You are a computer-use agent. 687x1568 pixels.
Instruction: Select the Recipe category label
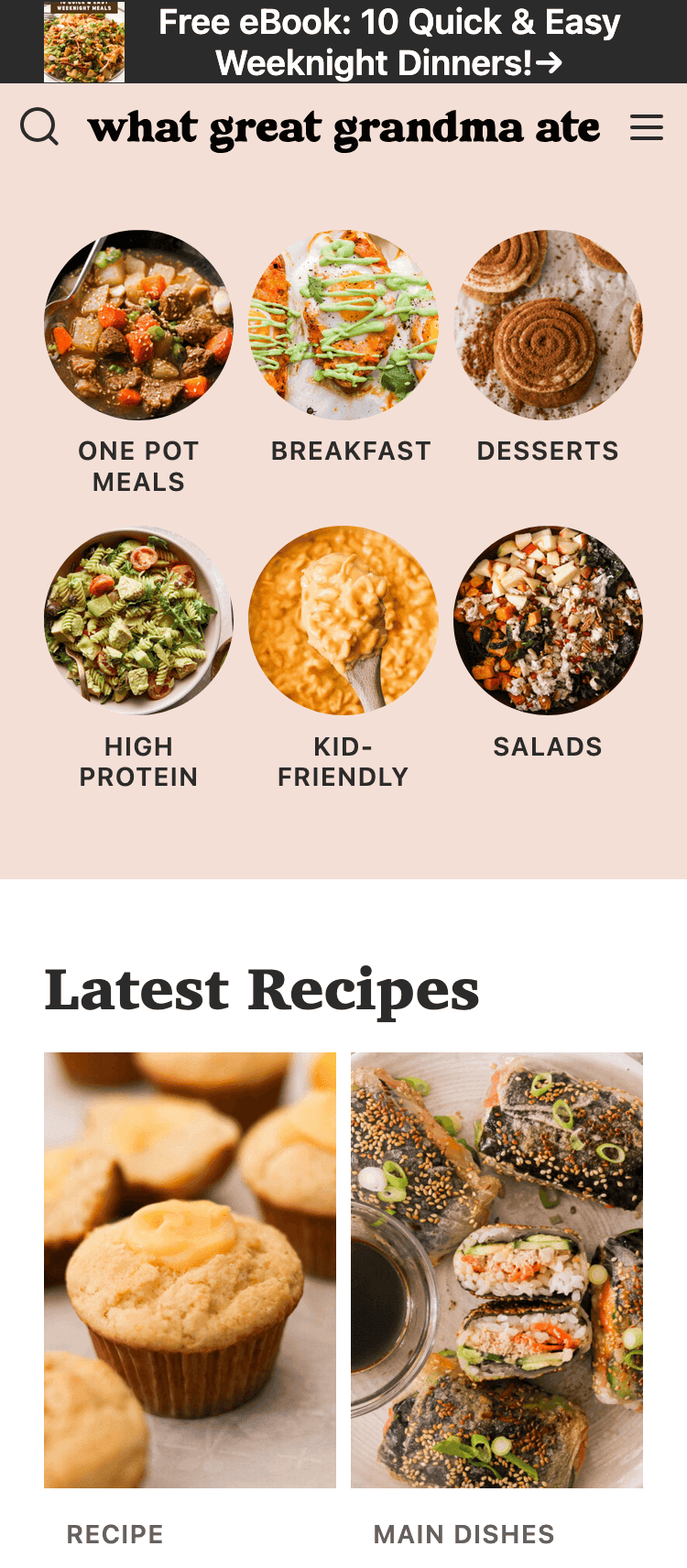point(115,1534)
